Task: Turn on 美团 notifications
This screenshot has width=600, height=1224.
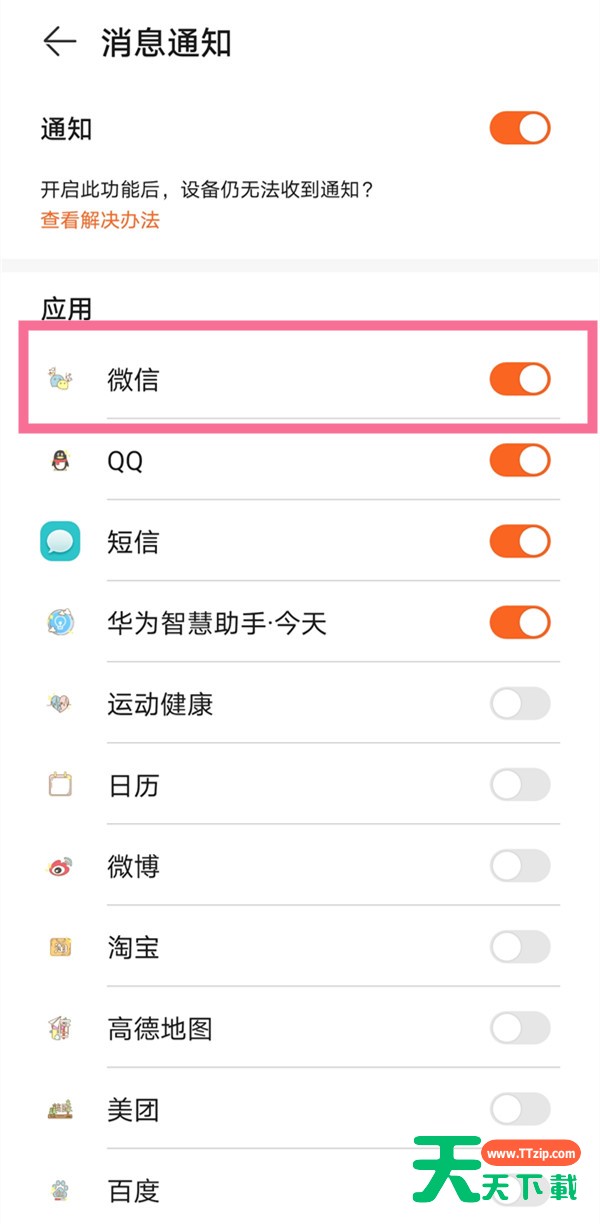Action: (x=520, y=1109)
